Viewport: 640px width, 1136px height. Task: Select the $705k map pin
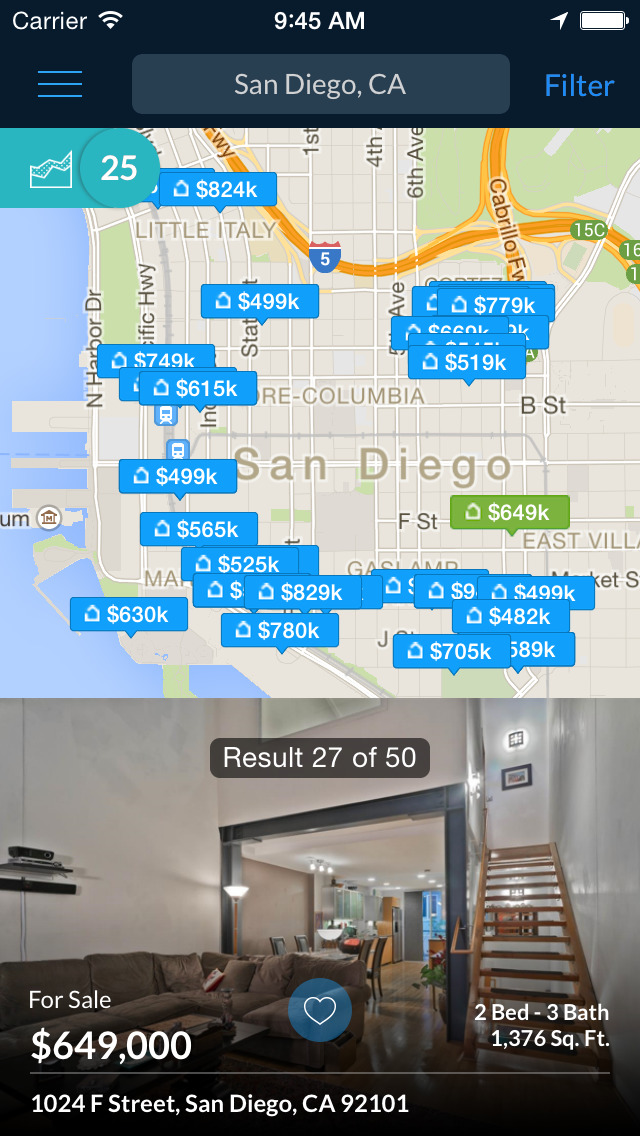pyautogui.click(x=452, y=652)
